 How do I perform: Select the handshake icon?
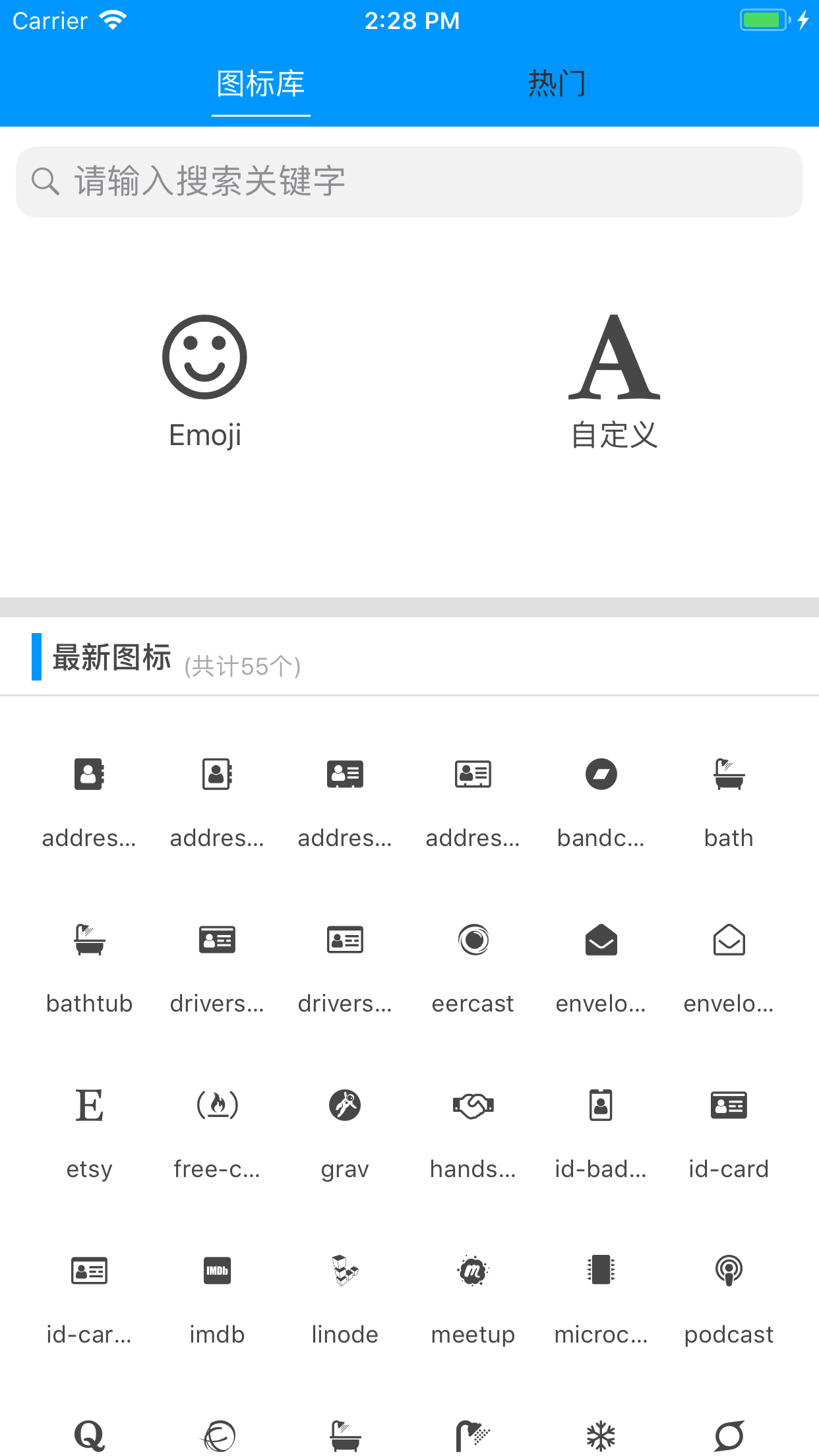[473, 1105]
